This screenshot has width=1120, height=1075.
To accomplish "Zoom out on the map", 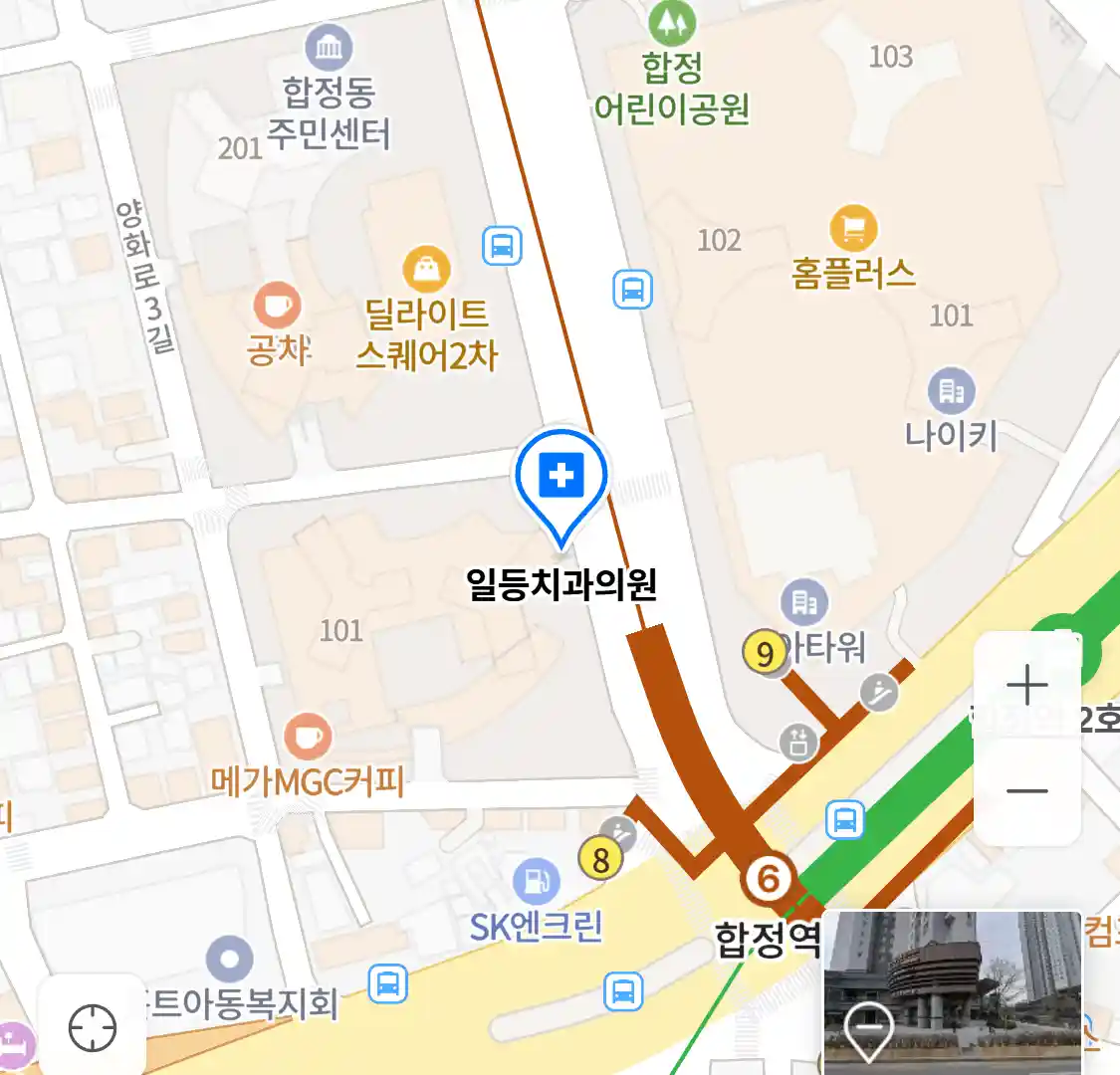I will (x=1026, y=791).
